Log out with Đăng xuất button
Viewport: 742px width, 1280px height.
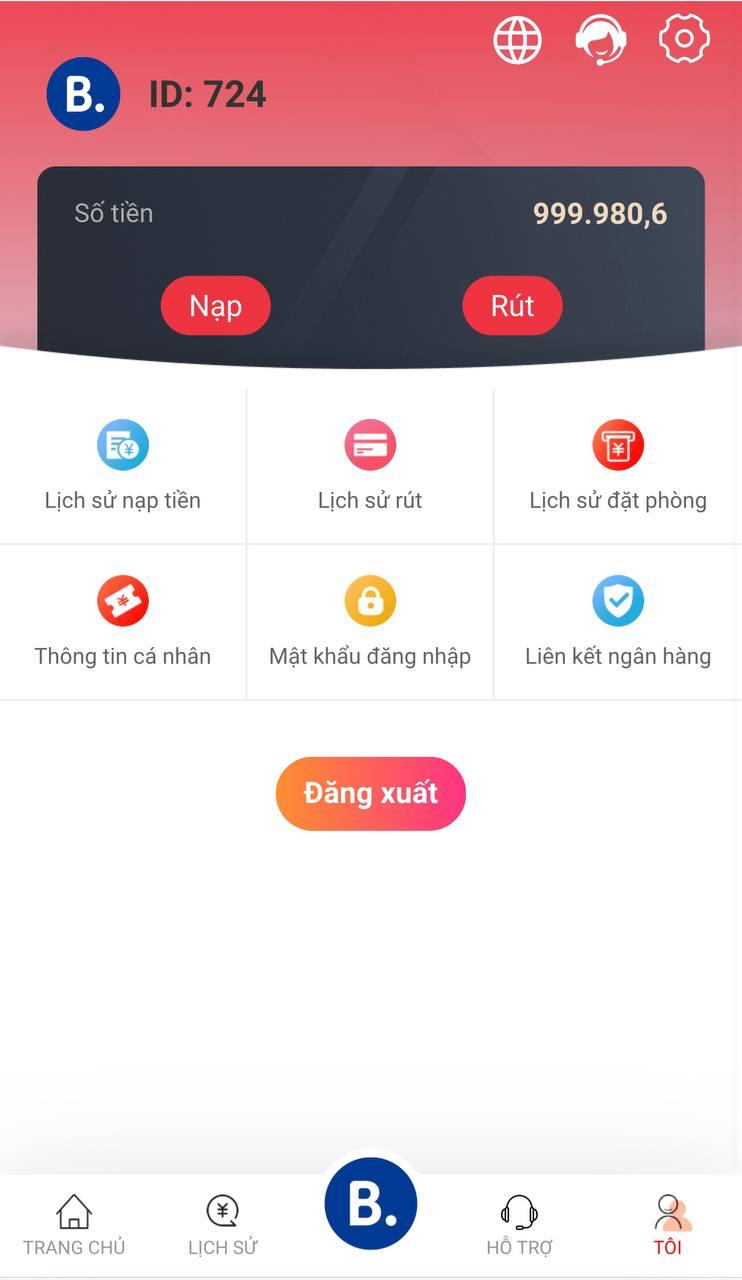coord(370,793)
